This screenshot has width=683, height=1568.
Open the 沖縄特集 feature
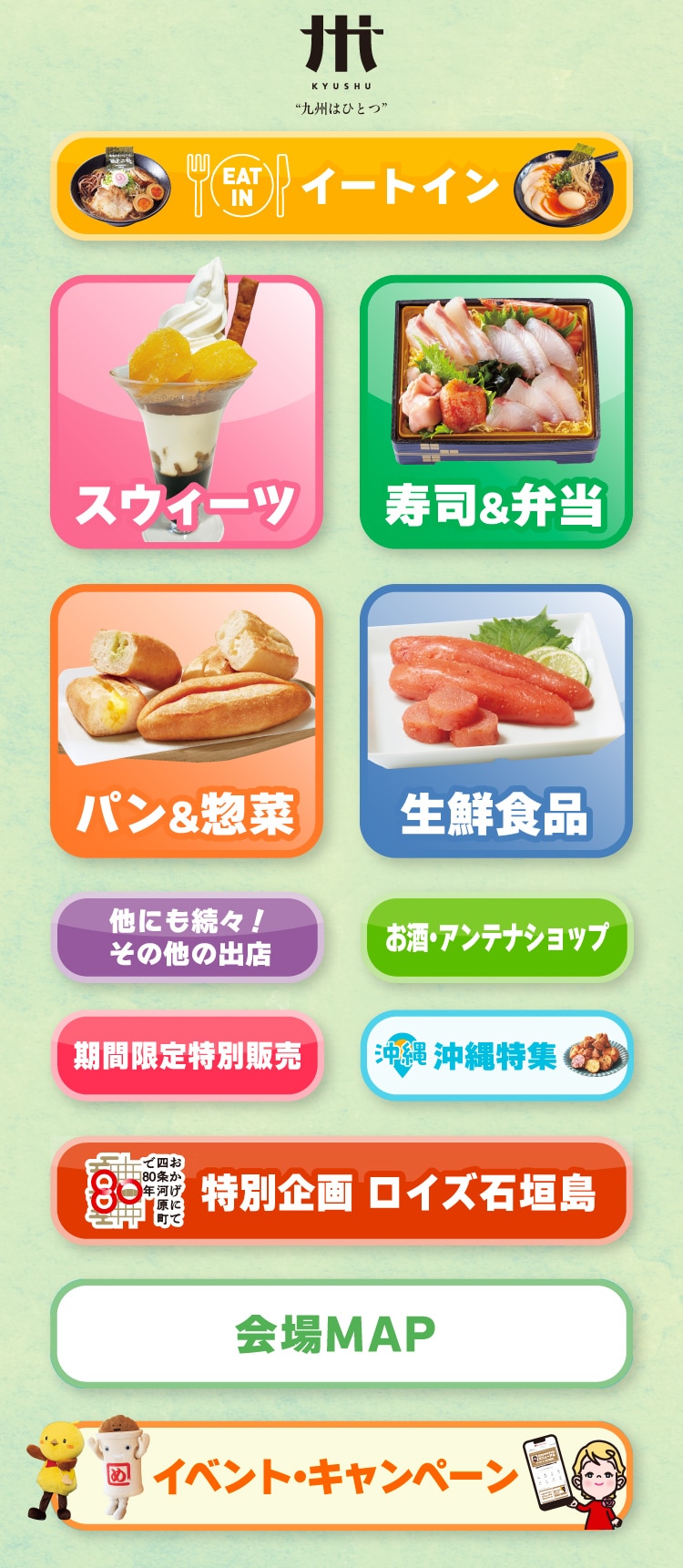(496, 1056)
